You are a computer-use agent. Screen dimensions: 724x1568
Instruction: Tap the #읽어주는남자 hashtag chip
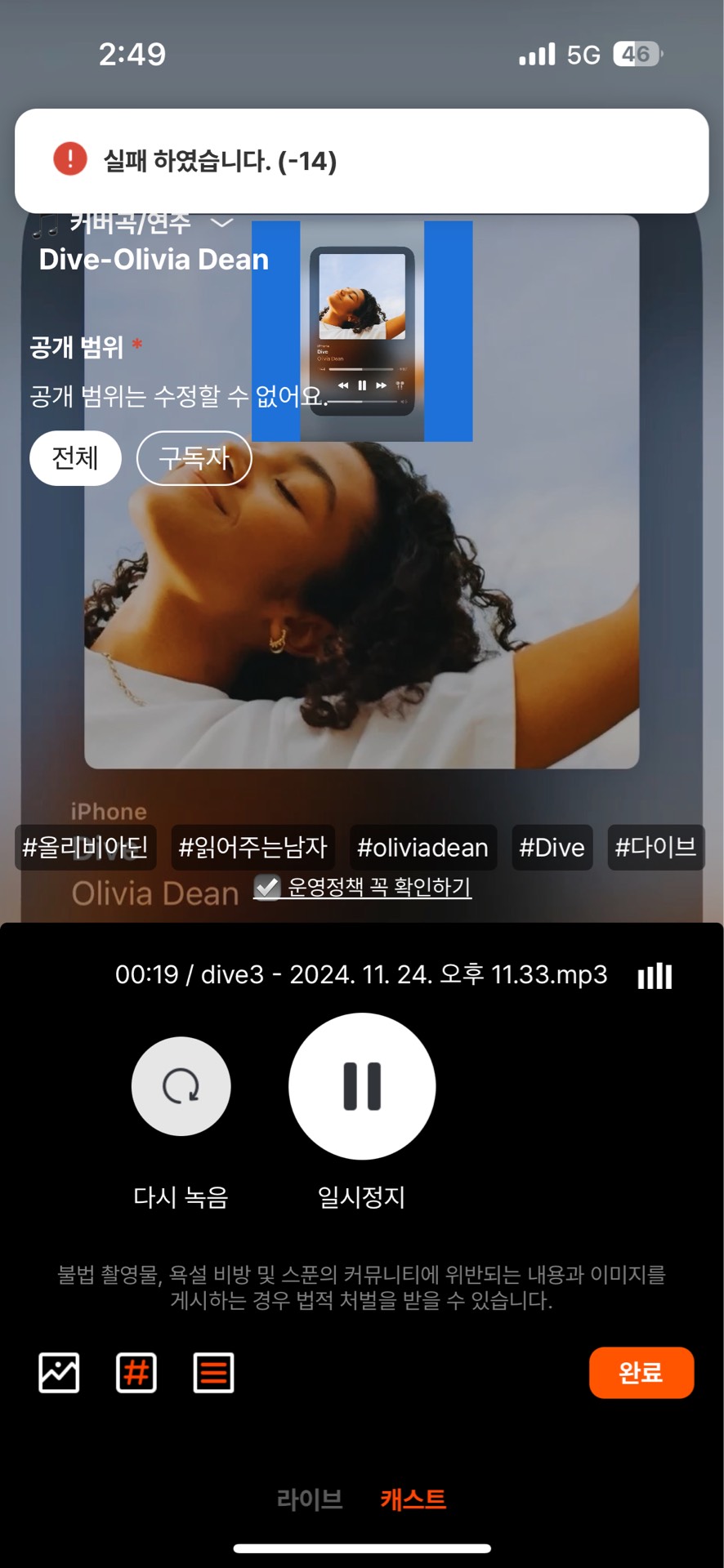point(253,848)
